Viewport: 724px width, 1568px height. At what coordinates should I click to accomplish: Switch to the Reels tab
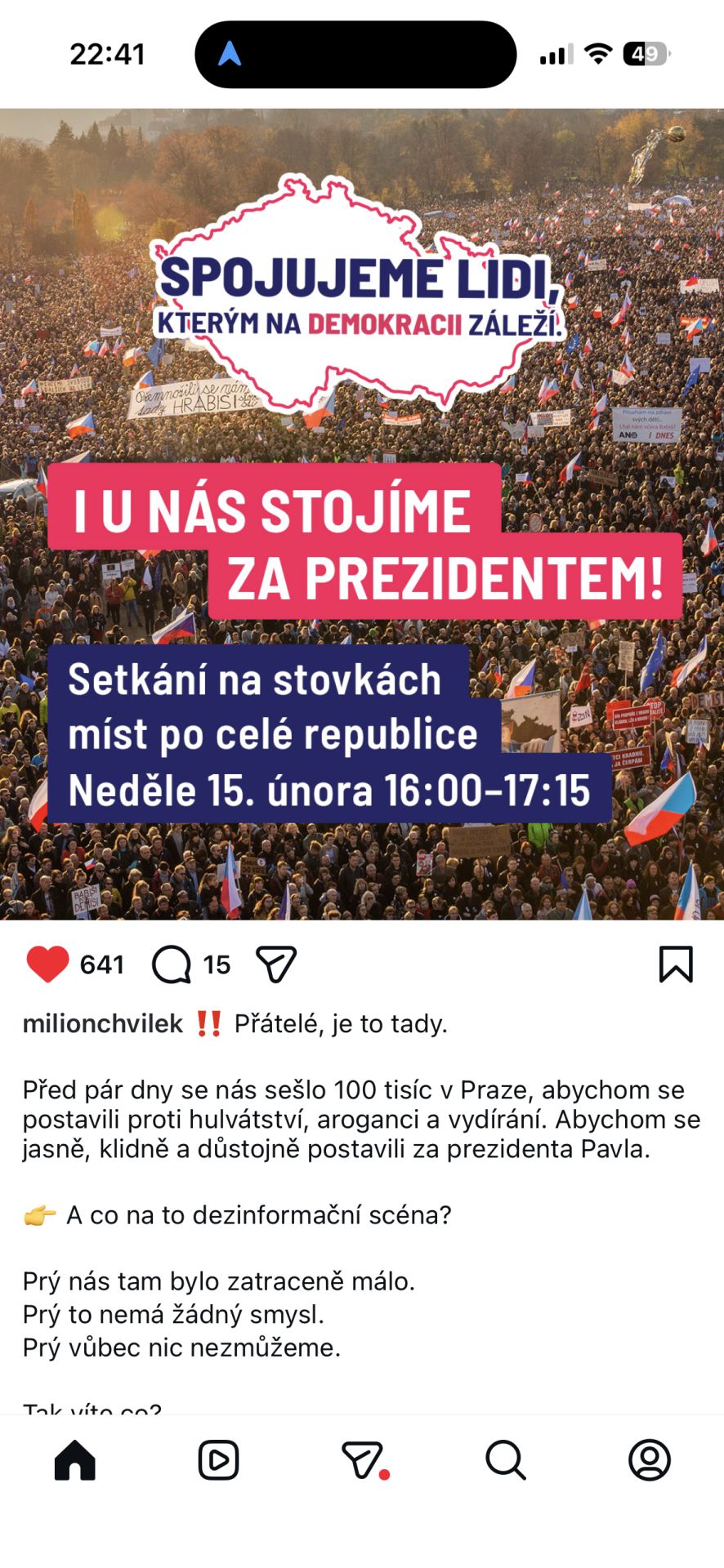pyautogui.click(x=218, y=1460)
